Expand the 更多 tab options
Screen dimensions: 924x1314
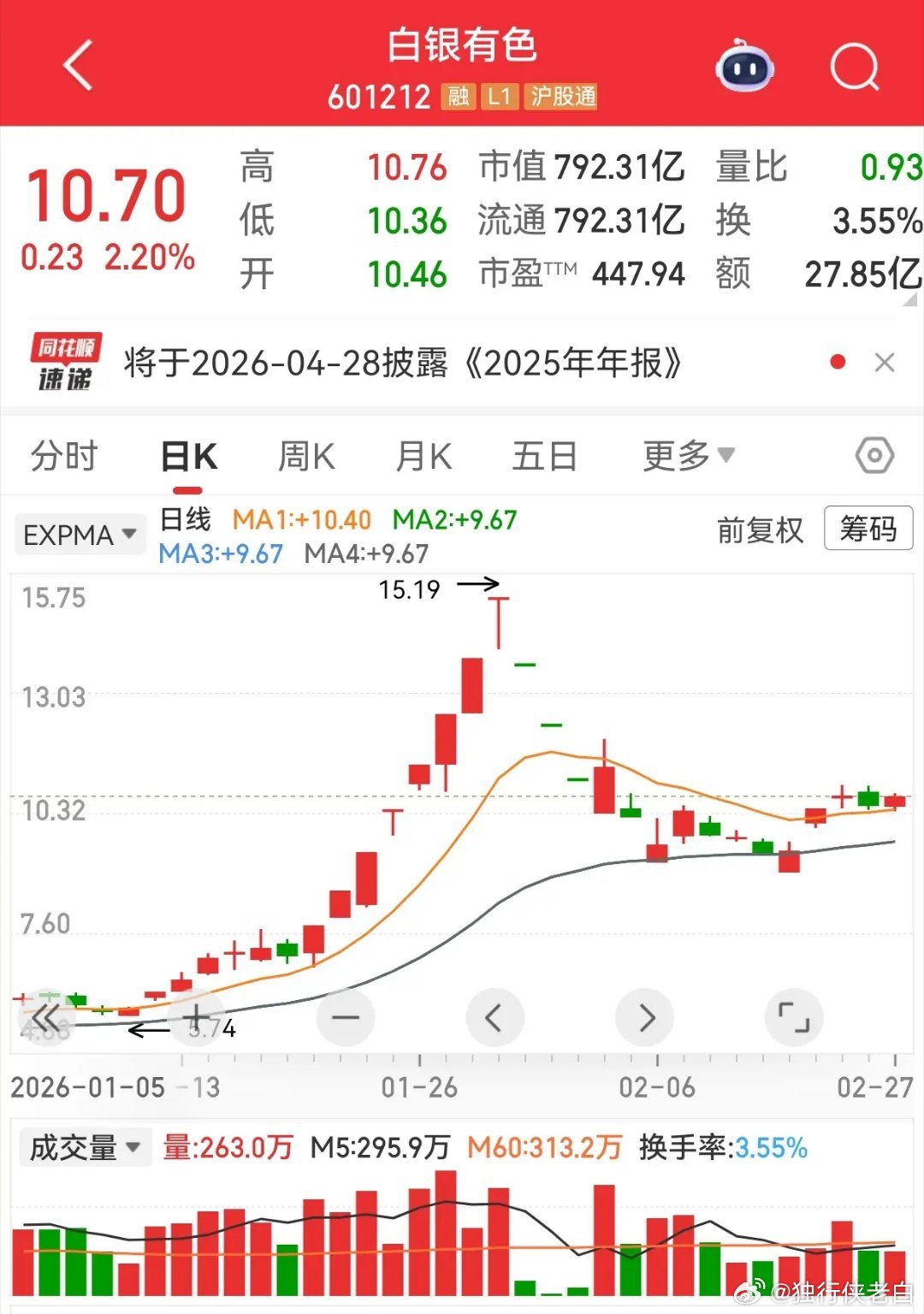coord(686,455)
